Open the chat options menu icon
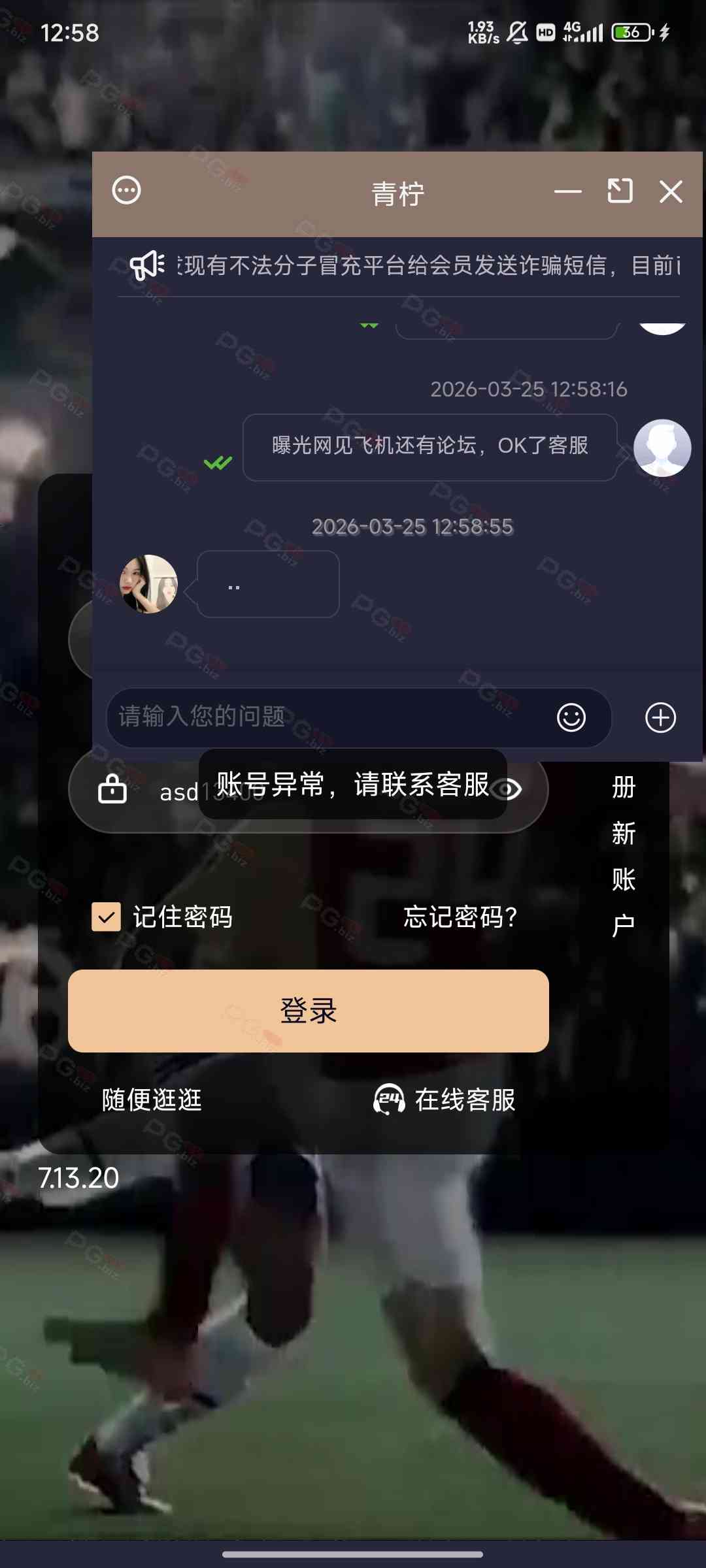The height and width of the screenshot is (1568, 706). pyautogui.click(x=126, y=191)
